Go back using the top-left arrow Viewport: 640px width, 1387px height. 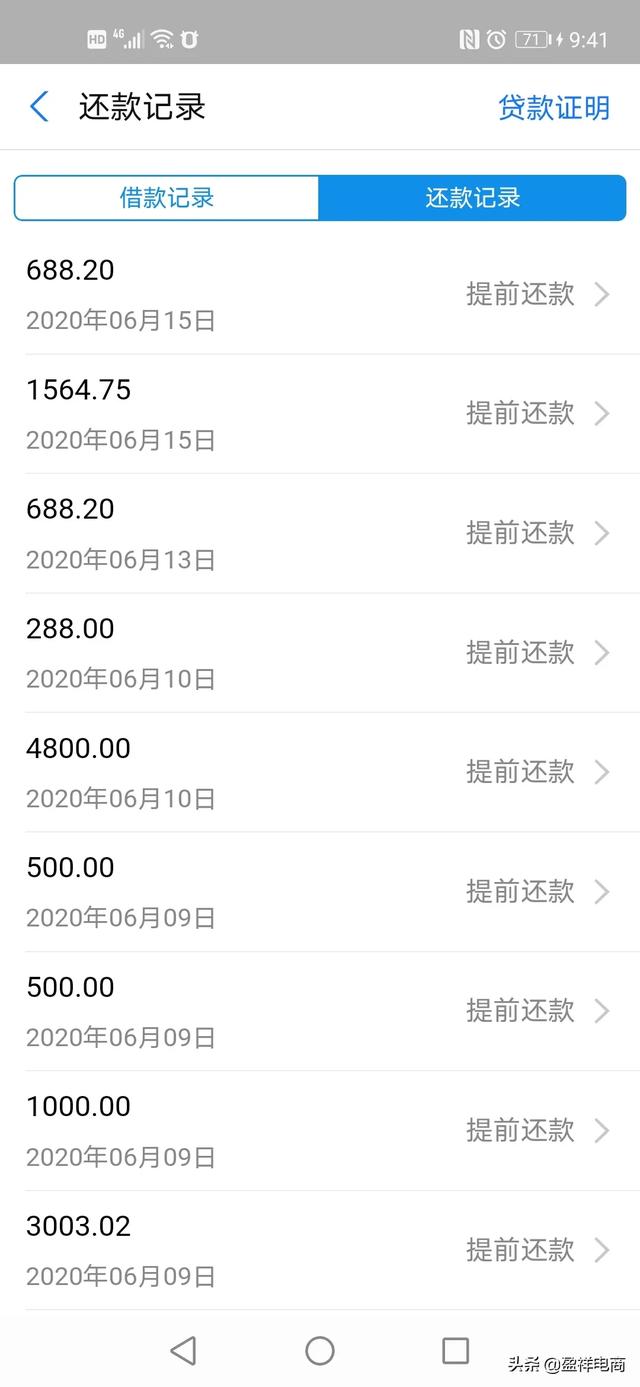point(39,107)
